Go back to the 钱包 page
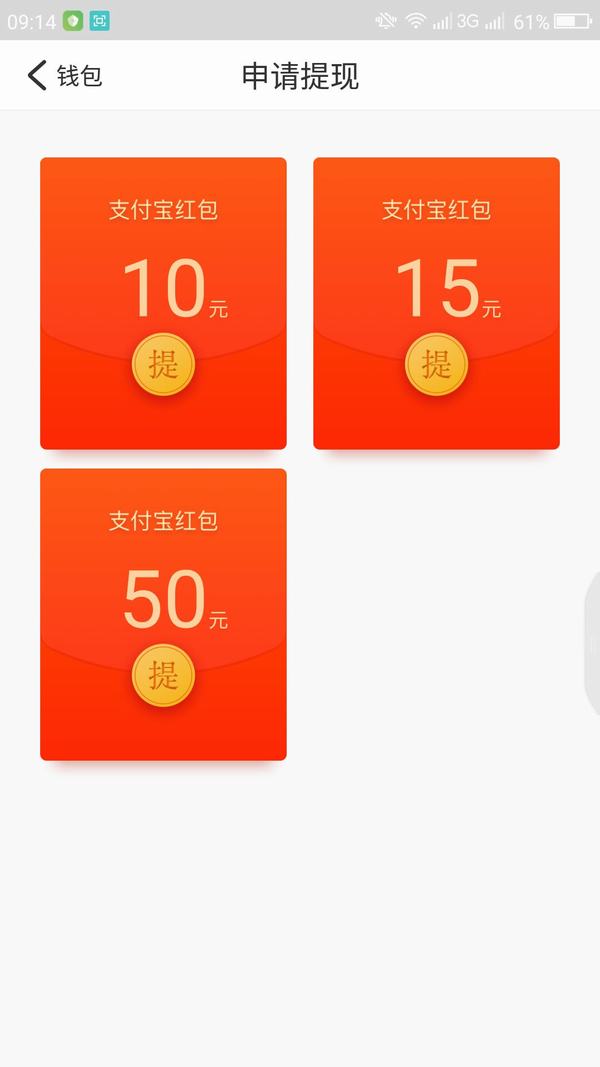Viewport: 600px width, 1067px height. (62, 76)
